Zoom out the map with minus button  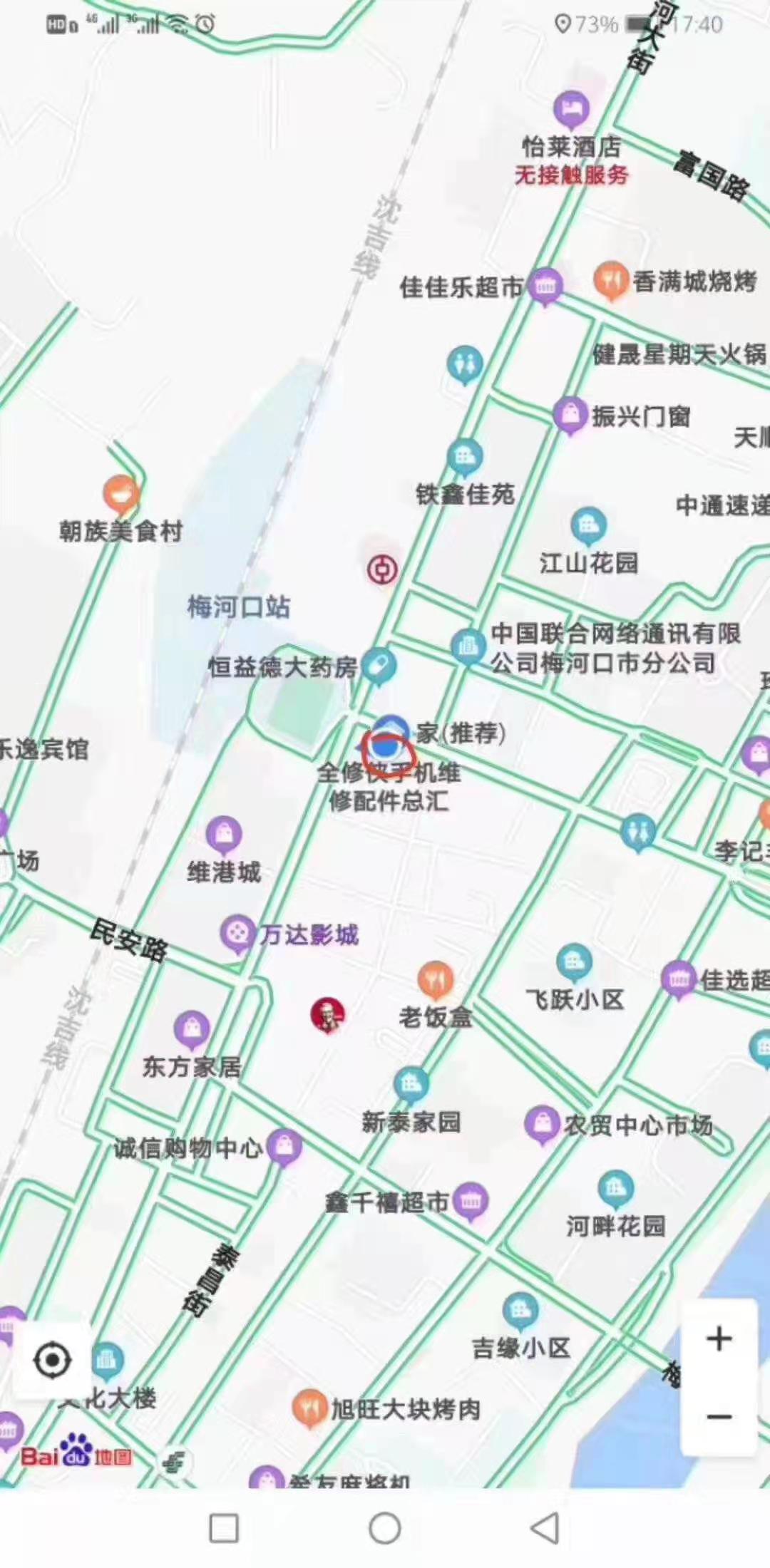pos(719,1416)
